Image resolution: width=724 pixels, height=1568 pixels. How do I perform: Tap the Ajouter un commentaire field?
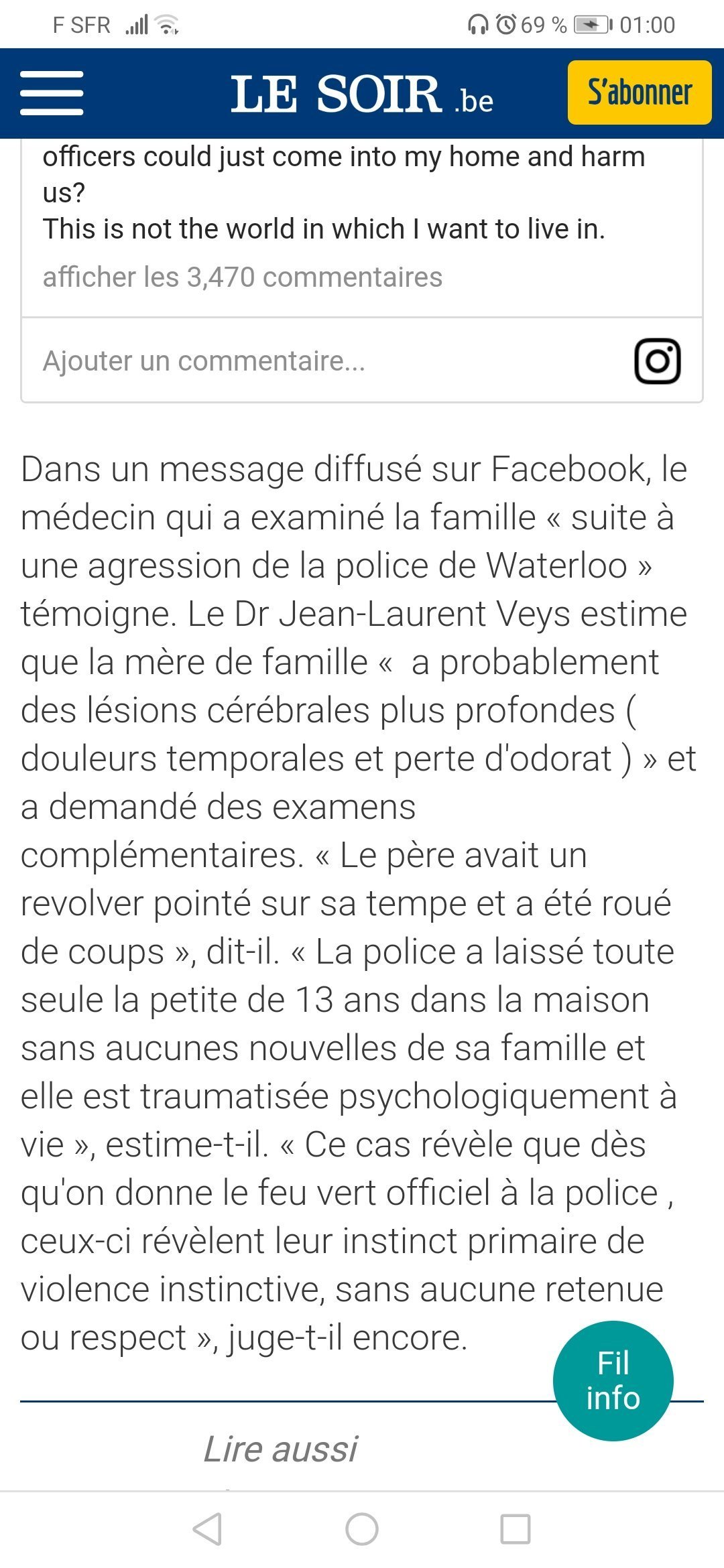pos(204,361)
